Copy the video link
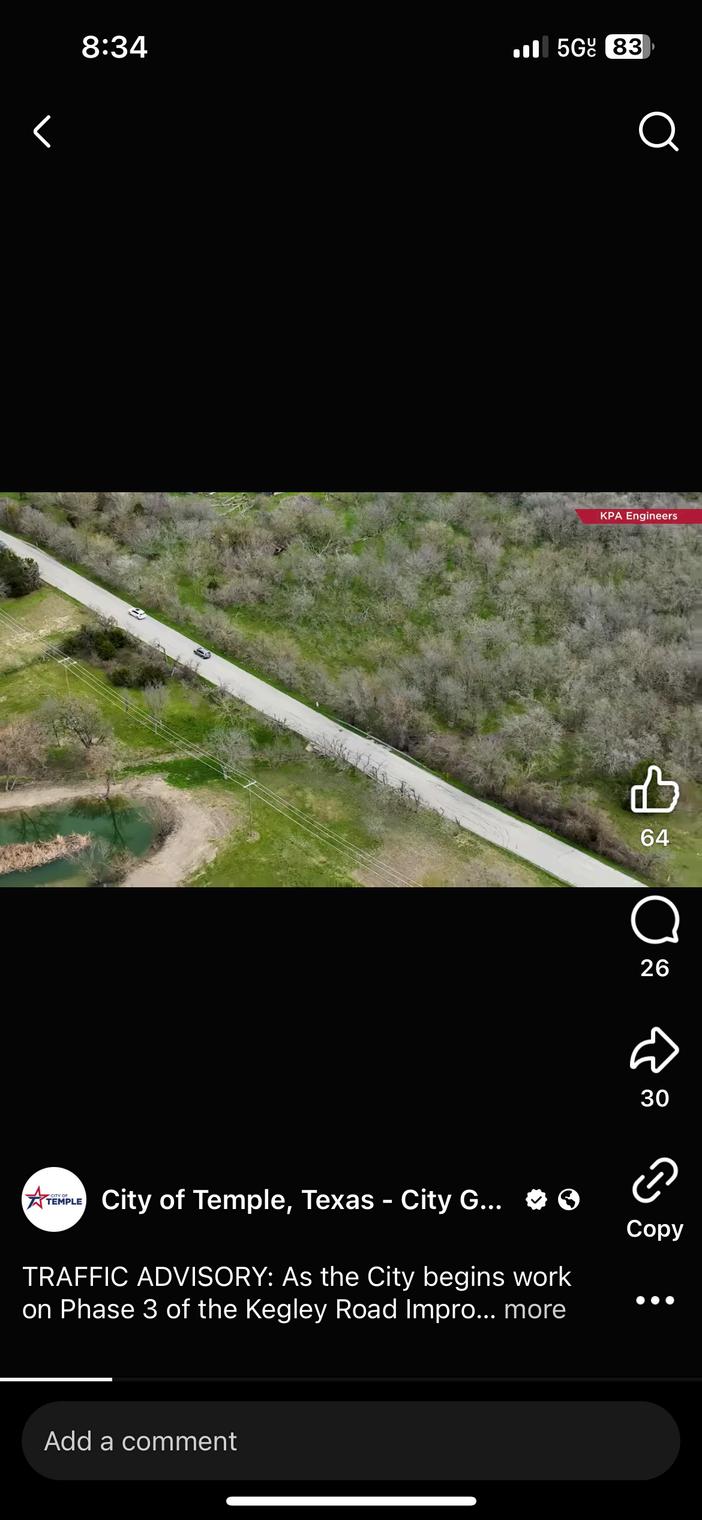The height and width of the screenshot is (1520, 702). pos(655,1181)
